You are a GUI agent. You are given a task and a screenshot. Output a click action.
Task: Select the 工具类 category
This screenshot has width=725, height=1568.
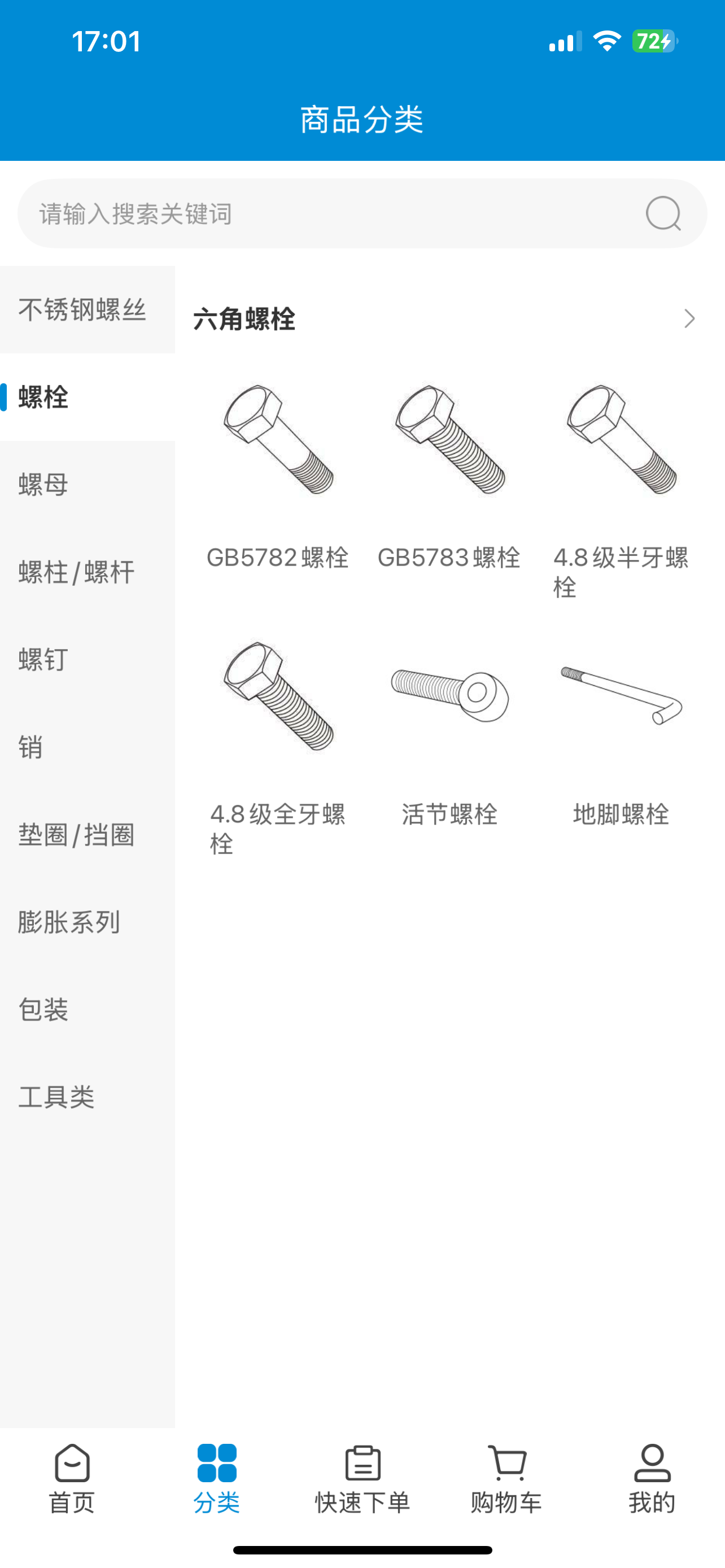pos(56,1097)
